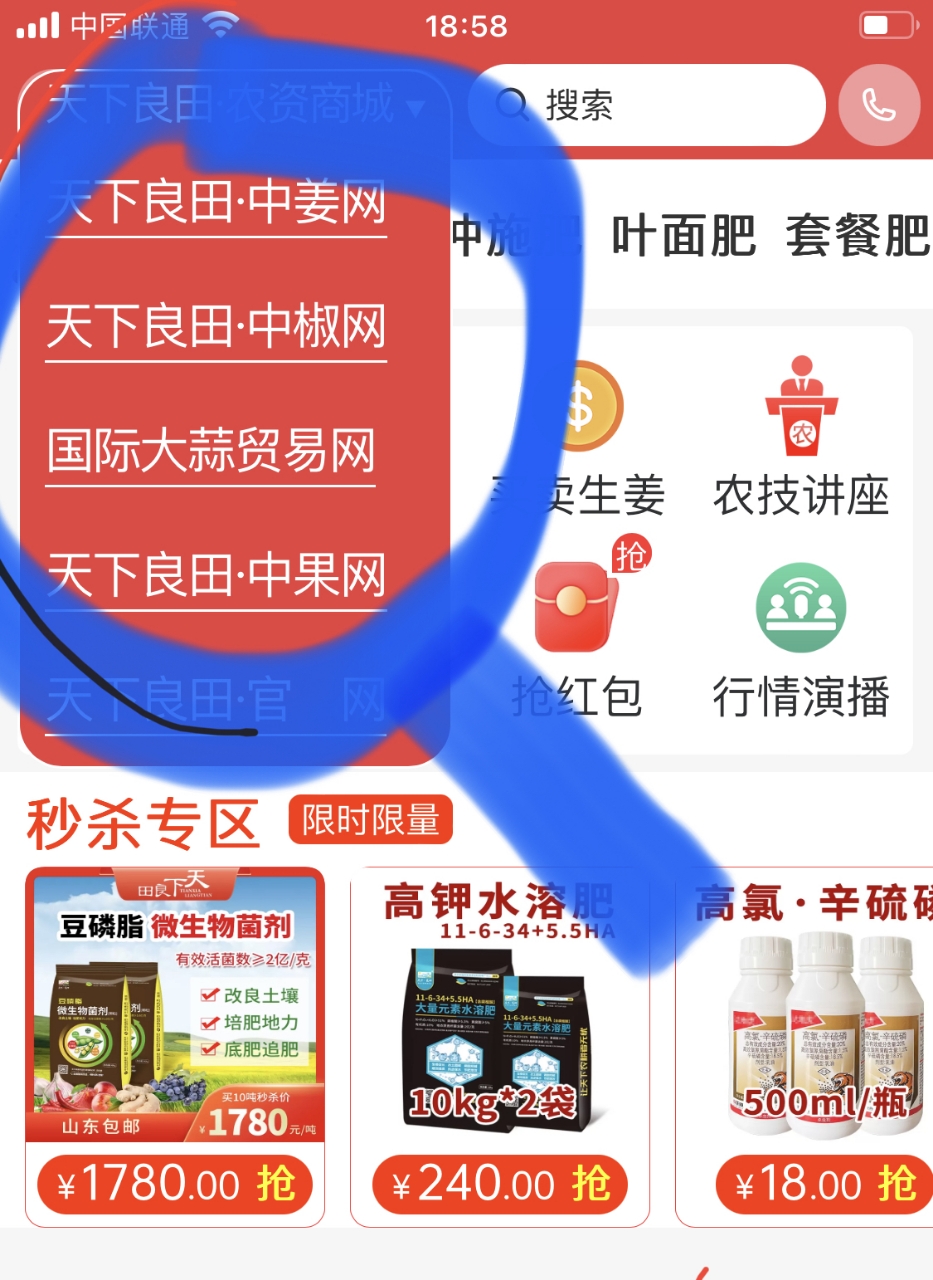Viewport: 933px width, 1280px height.
Task: Call via the phone icon
Action: pos(878,105)
